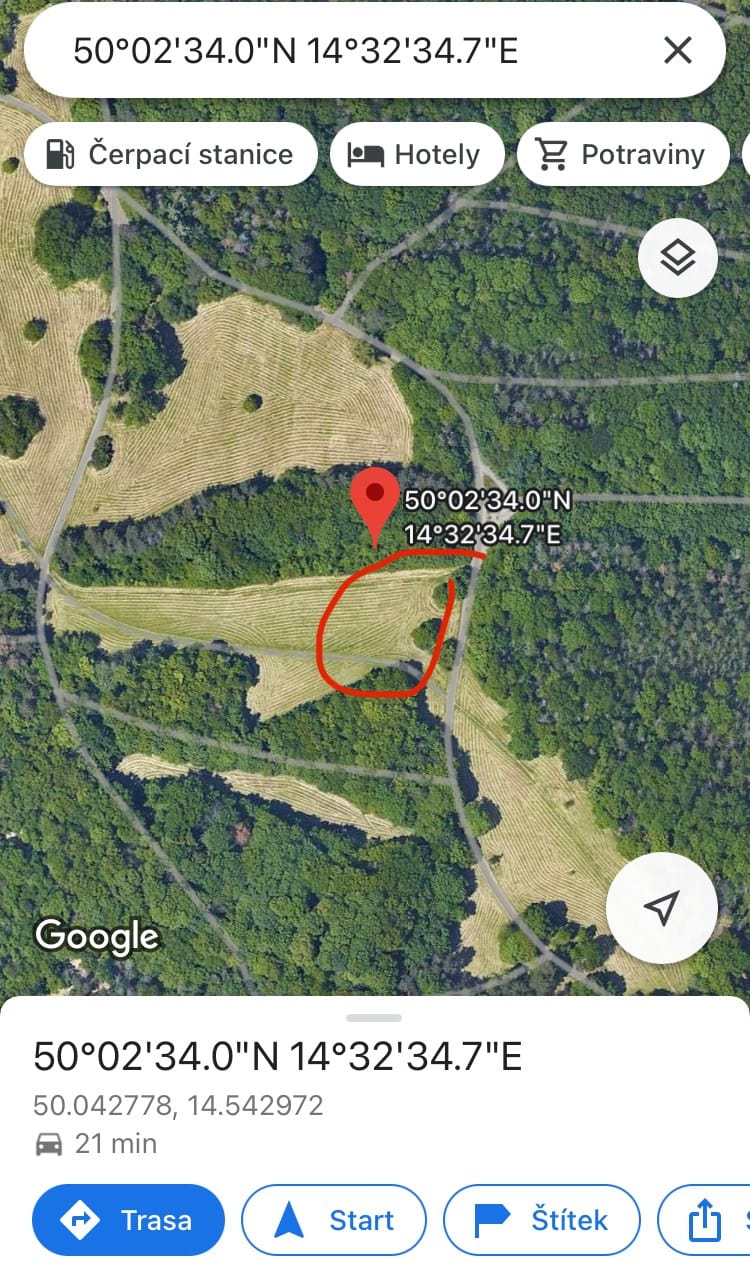Show Potraviny on the map
Screen dimensions: 750x1280
622,154
